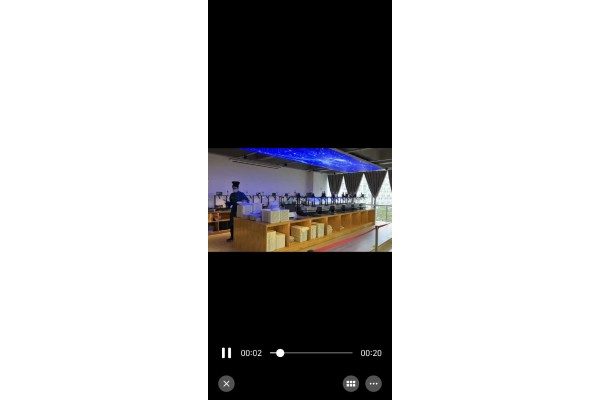The height and width of the screenshot is (400, 600).
Task: Open the more options menu
Action: click(x=373, y=383)
